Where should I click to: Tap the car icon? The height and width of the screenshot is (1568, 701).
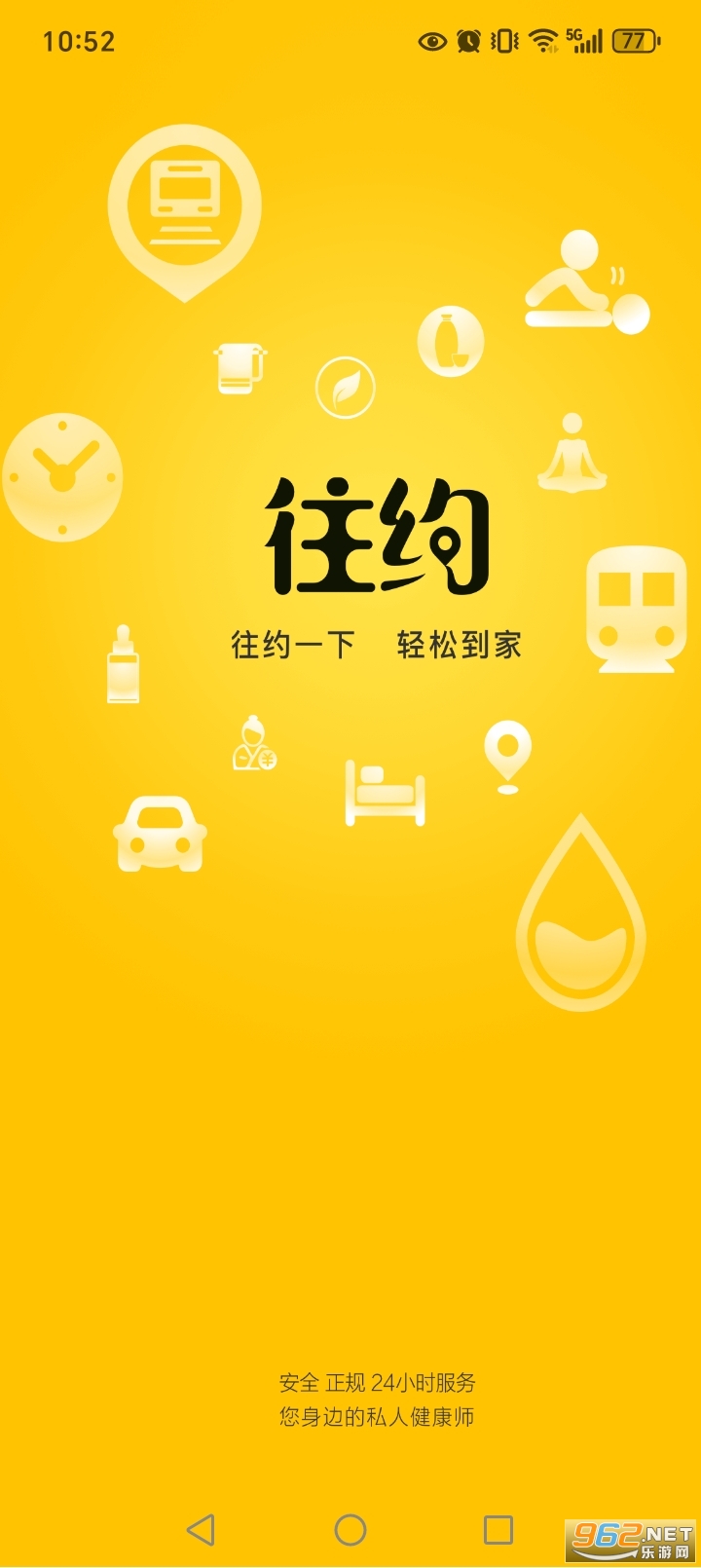pyautogui.click(x=159, y=833)
